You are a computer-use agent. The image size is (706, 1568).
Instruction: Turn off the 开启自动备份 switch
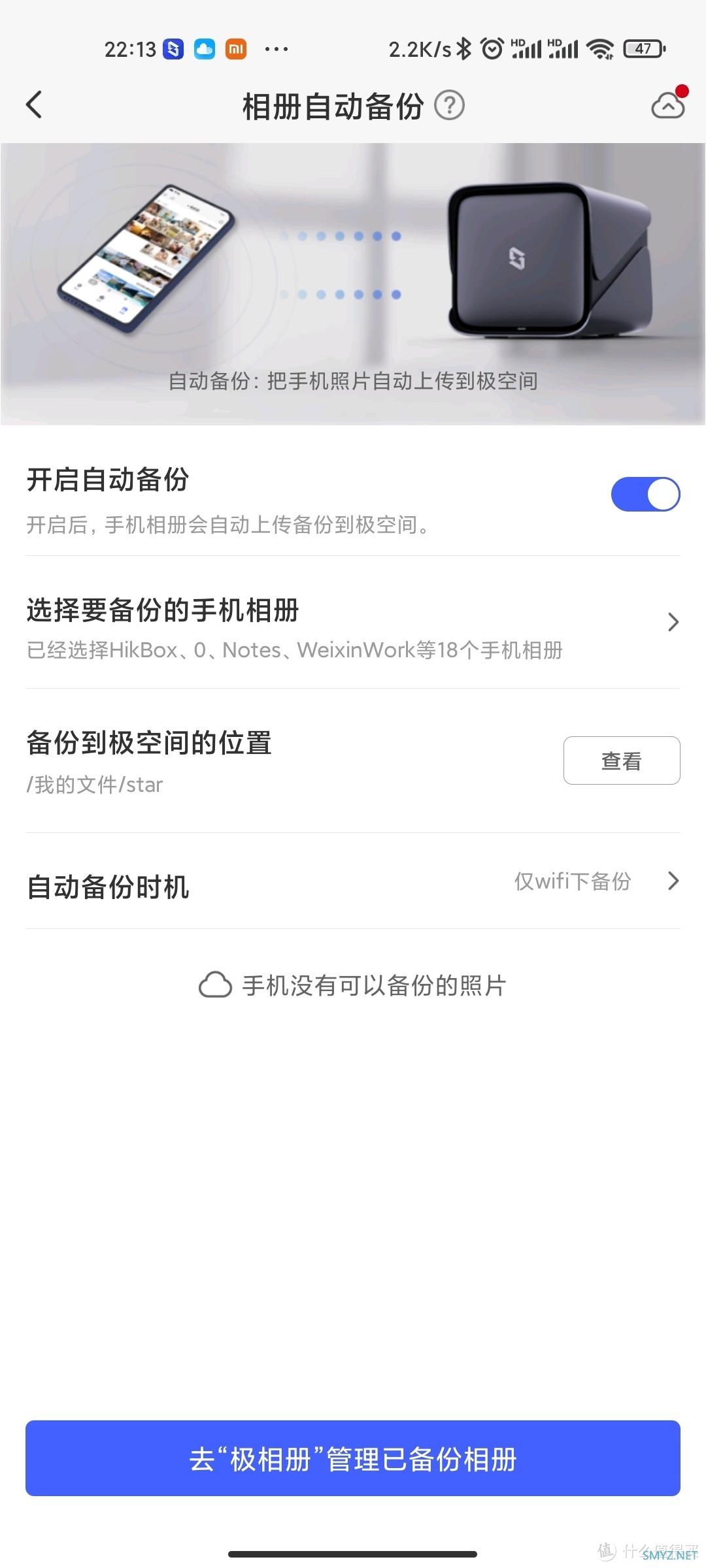(x=645, y=494)
